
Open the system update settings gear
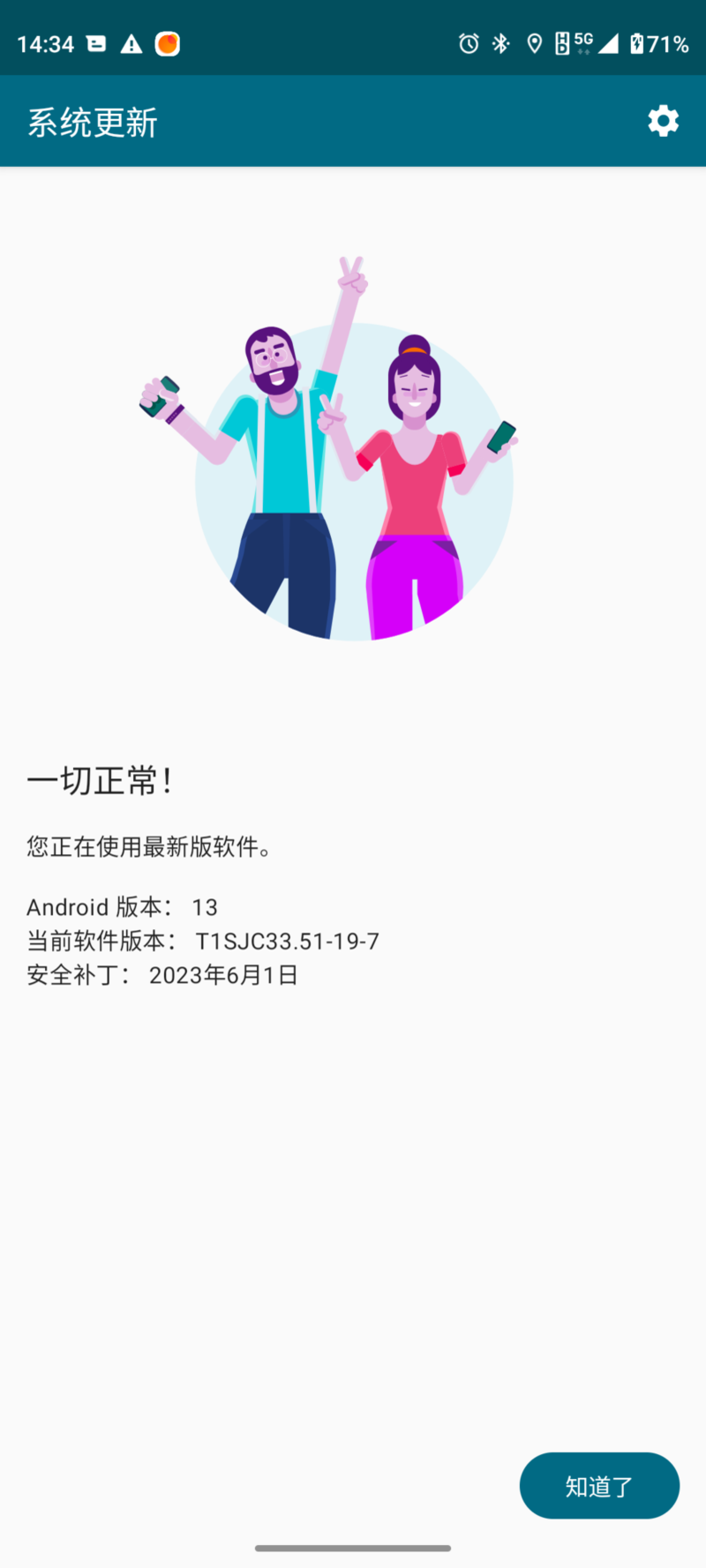click(x=663, y=121)
